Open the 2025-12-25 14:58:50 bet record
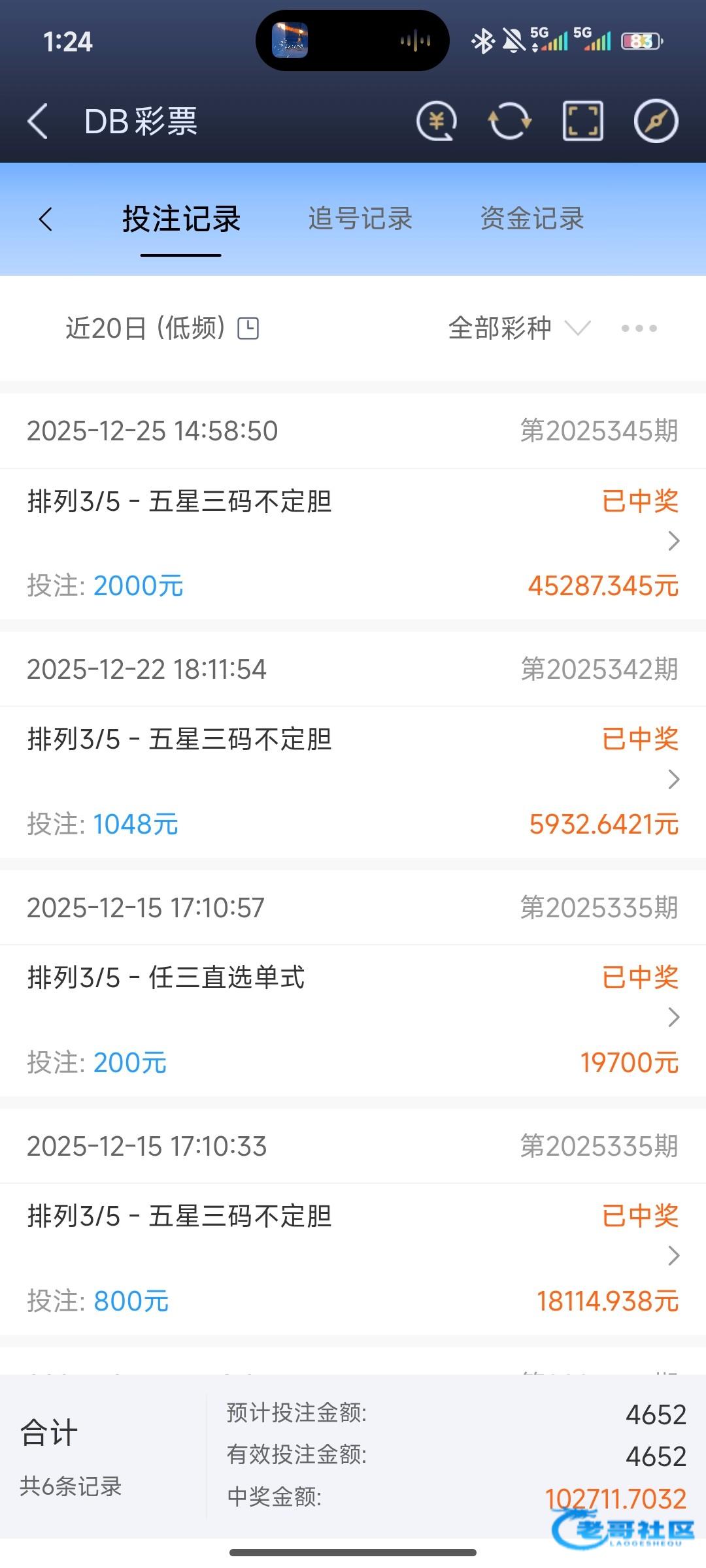The image size is (706, 1568). [353, 542]
